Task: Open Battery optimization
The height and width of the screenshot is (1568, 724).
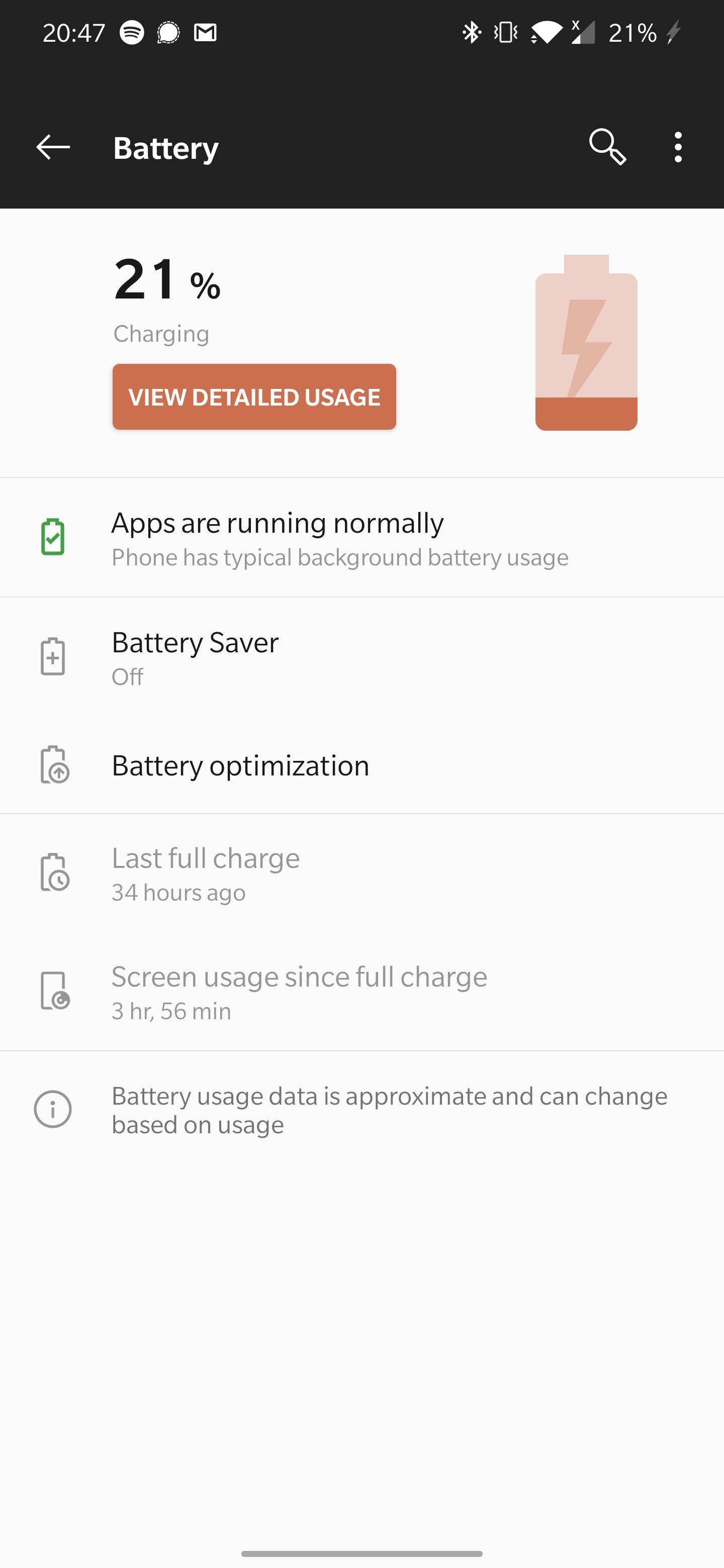Action: pyautogui.click(x=361, y=766)
